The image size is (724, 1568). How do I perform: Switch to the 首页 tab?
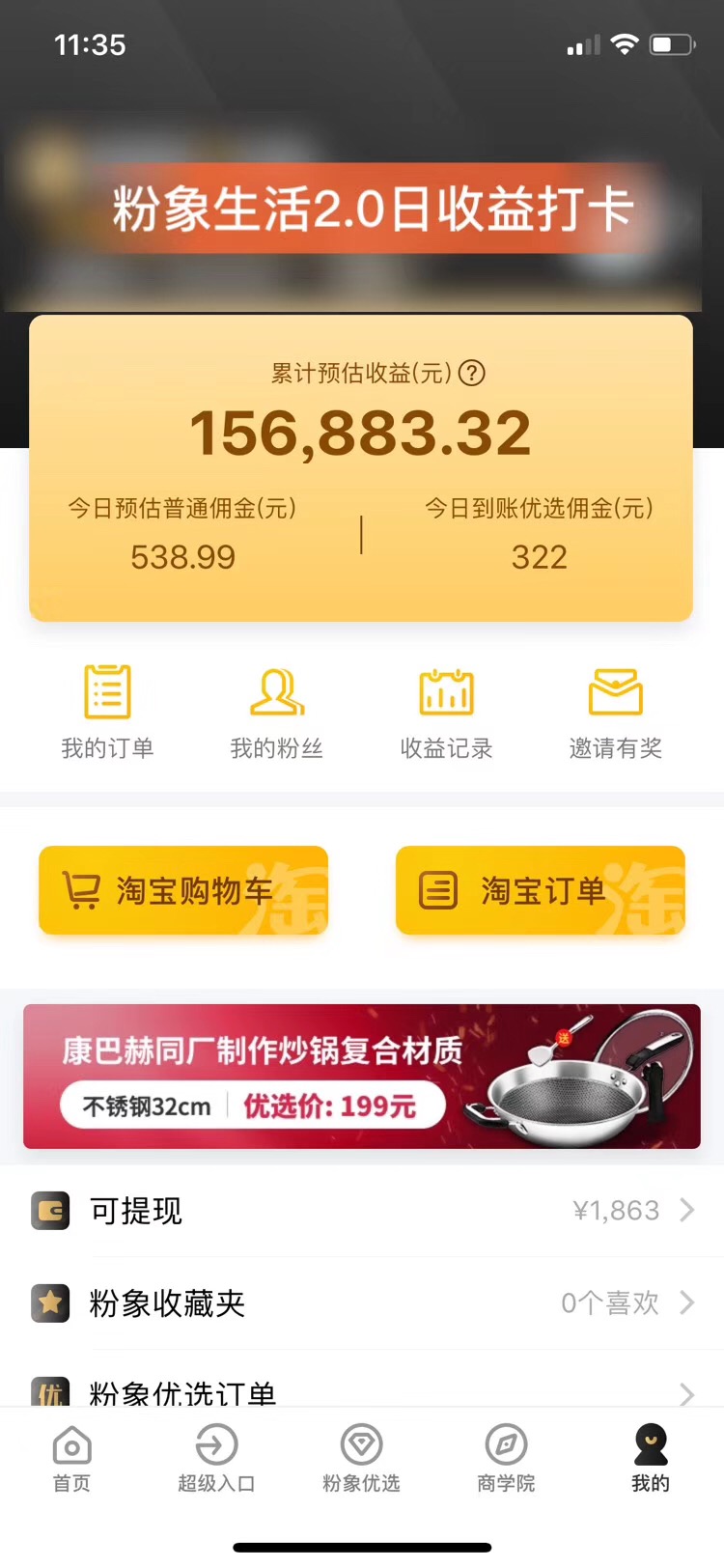tap(72, 1458)
